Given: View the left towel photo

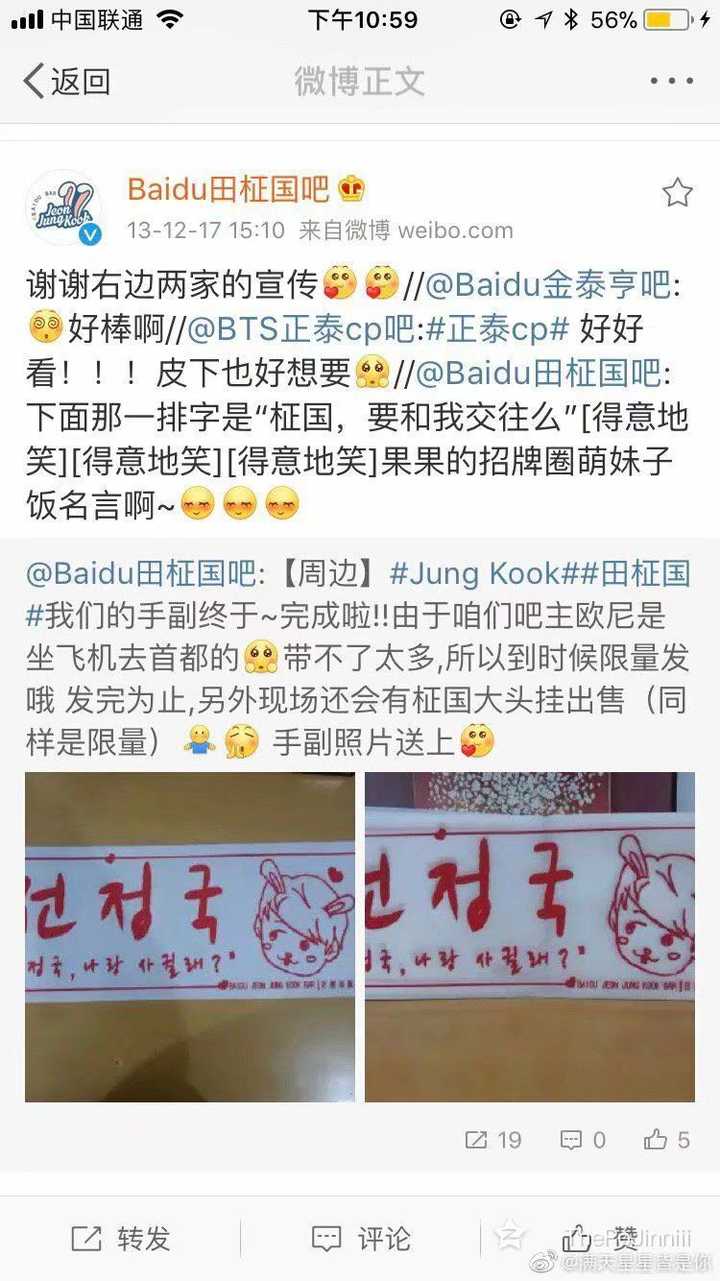Looking at the screenshot, I should pyautogui.click(x=190, y=937).
